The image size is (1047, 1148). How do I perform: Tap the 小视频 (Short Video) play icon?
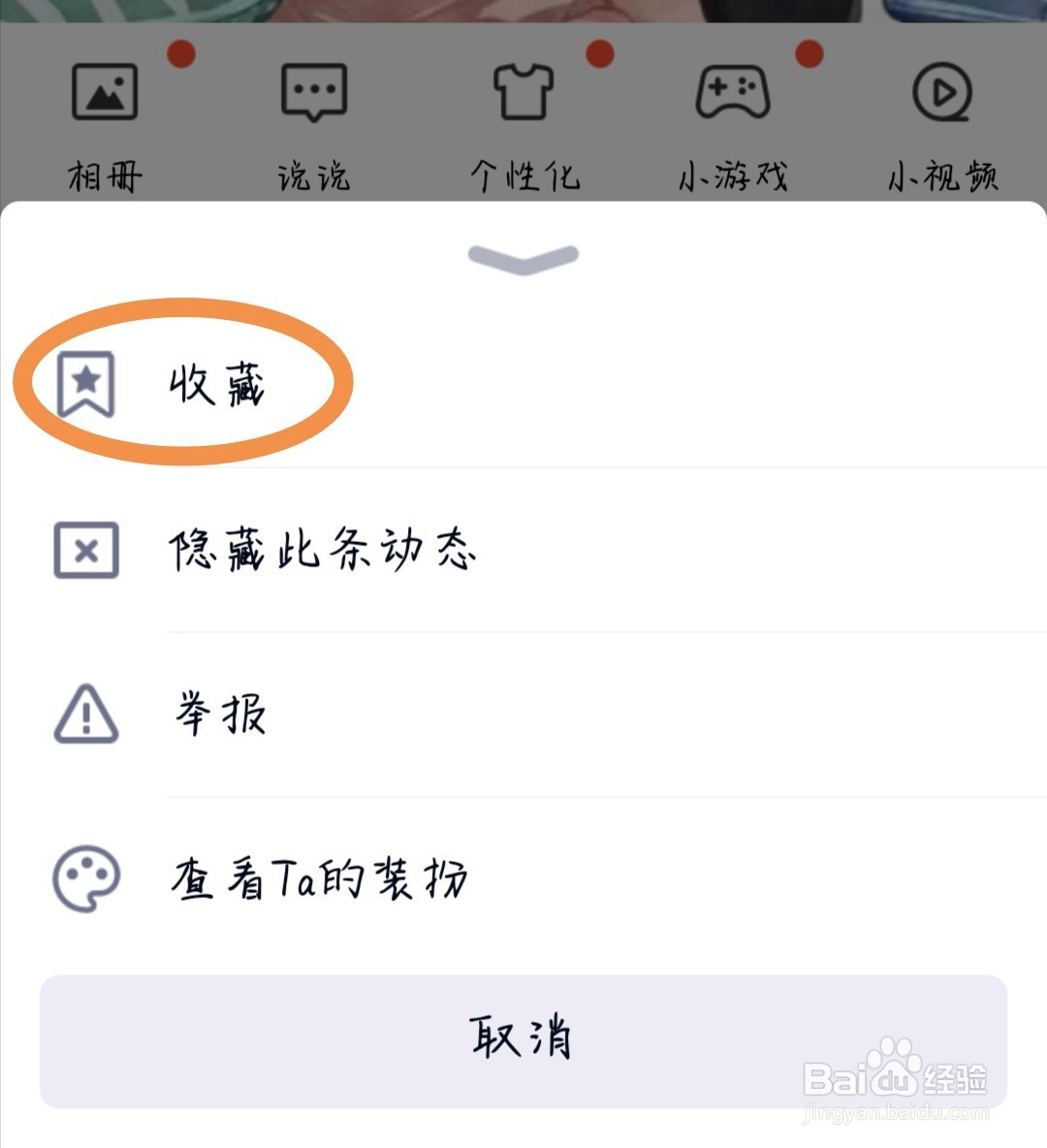pos(942,92)
